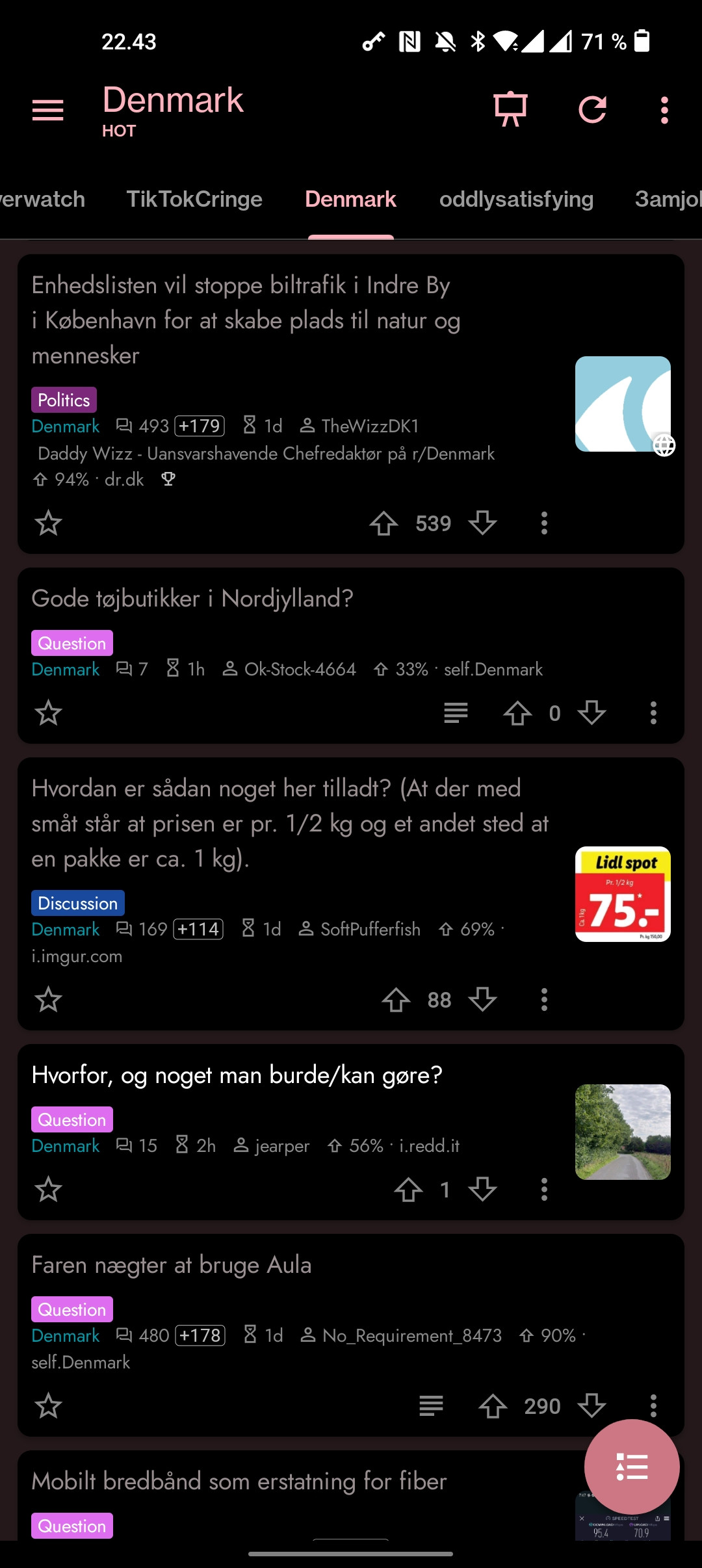702x1568 pixels.
Task: Switch to the oddlysatisfying tab
Action: click(516, 199)
